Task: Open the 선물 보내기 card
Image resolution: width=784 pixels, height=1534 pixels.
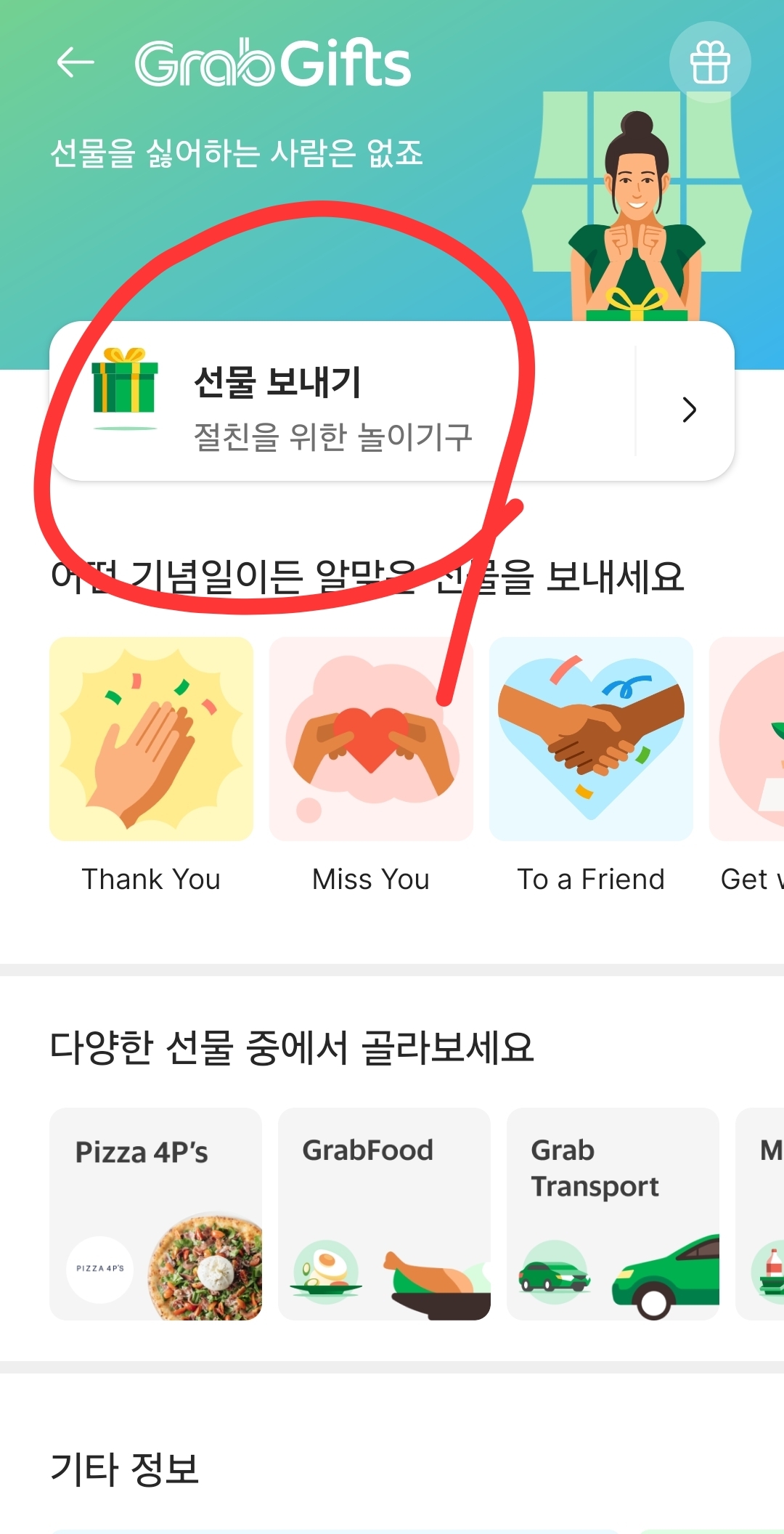Action: tap(392, 402)
